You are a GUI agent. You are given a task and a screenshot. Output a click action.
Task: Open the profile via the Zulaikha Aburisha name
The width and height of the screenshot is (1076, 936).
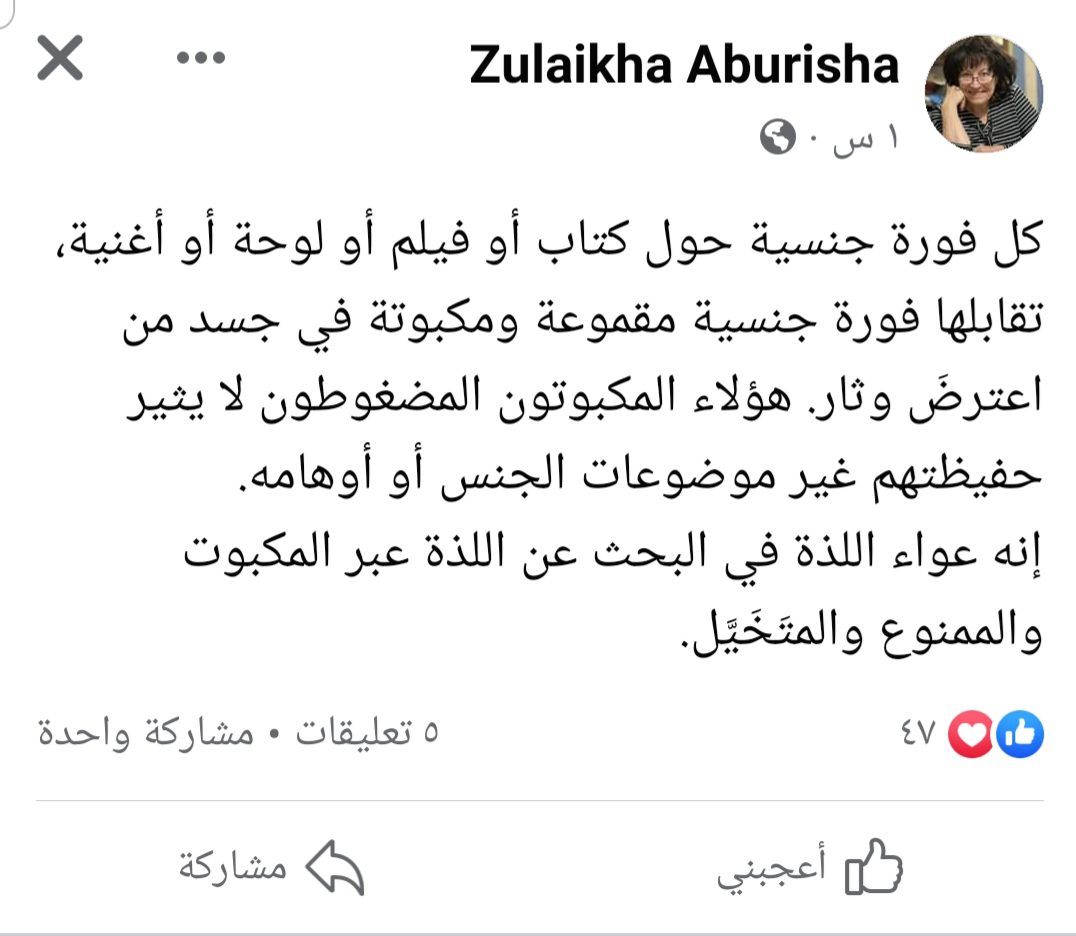[x=684, y=65]
